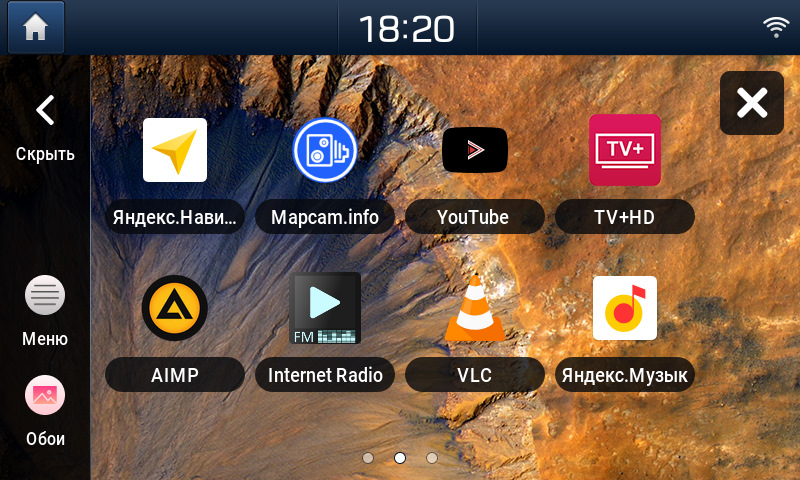The width and height of the screenshot is (800, 480).
Task: Select the first page indicator dot
Action: 368,457
